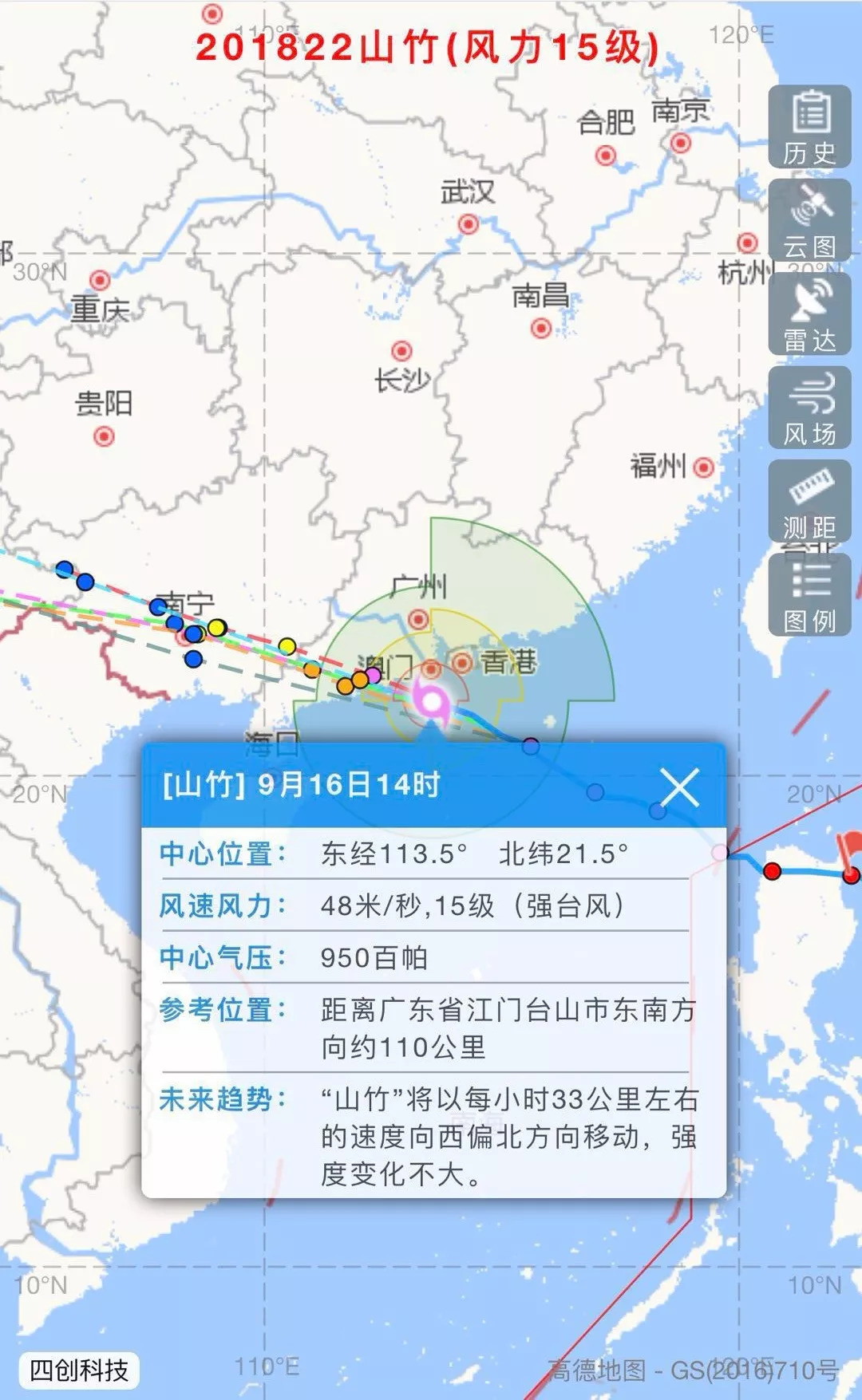
Task: Open the 图例 map legend
Action: 809,594
